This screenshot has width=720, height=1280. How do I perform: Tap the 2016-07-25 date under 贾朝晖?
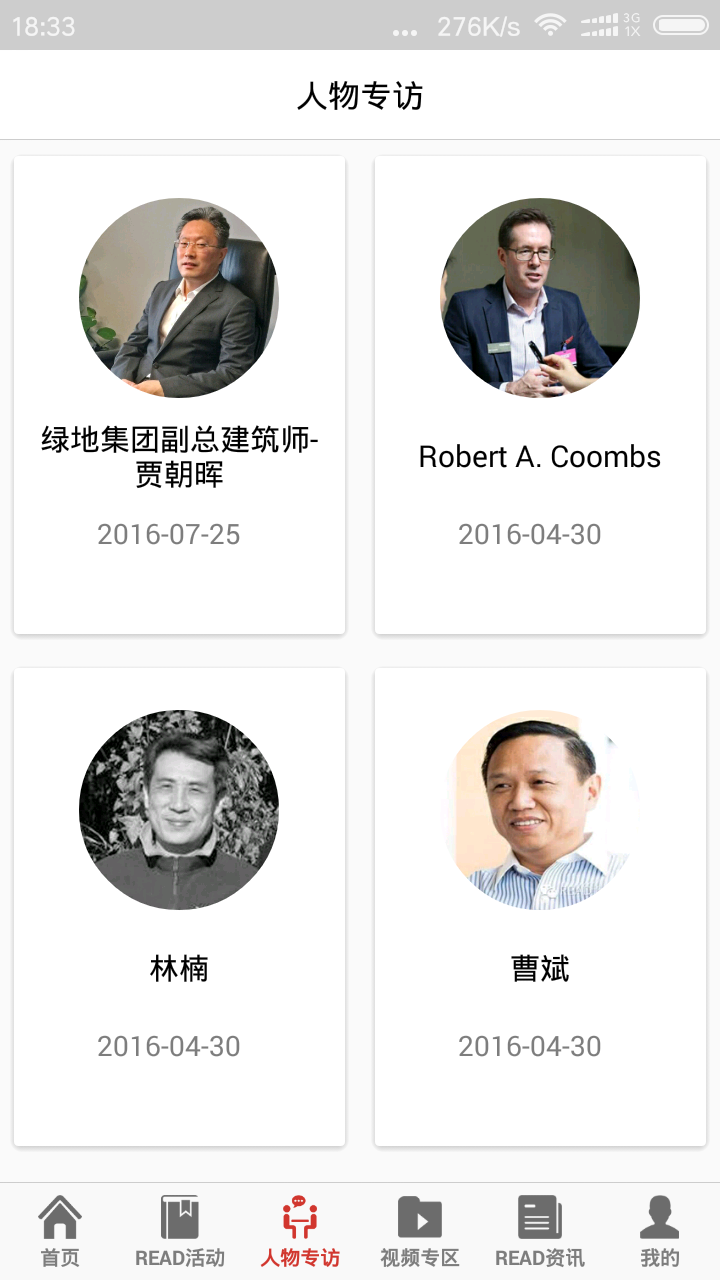(168, 535)
